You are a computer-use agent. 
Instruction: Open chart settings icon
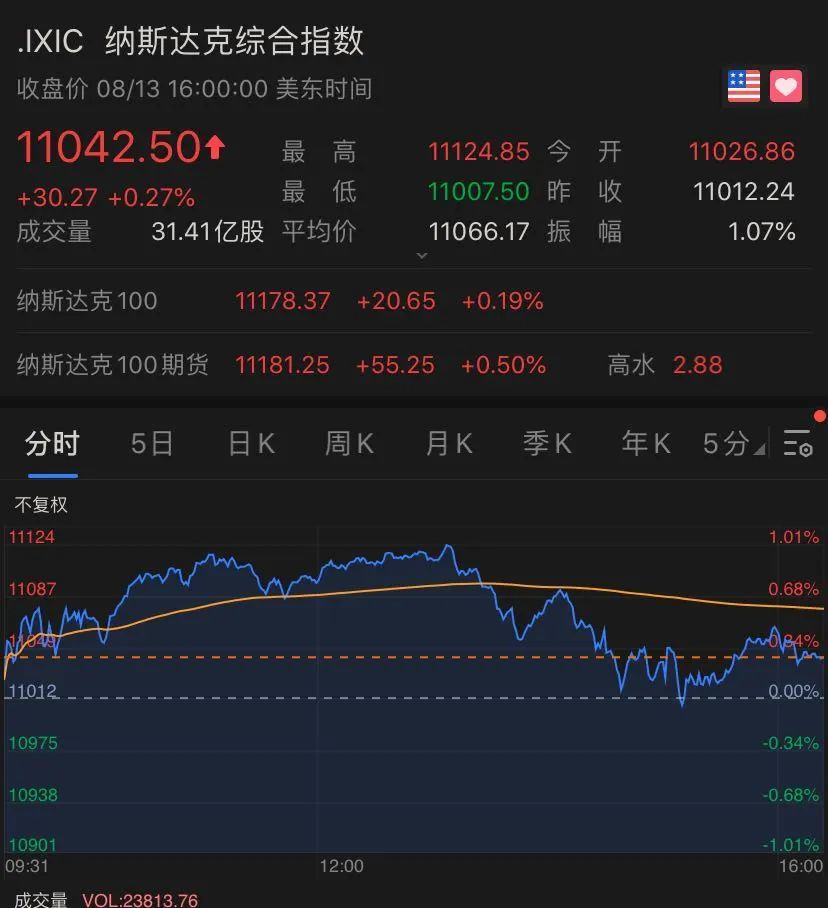(798, 444)
